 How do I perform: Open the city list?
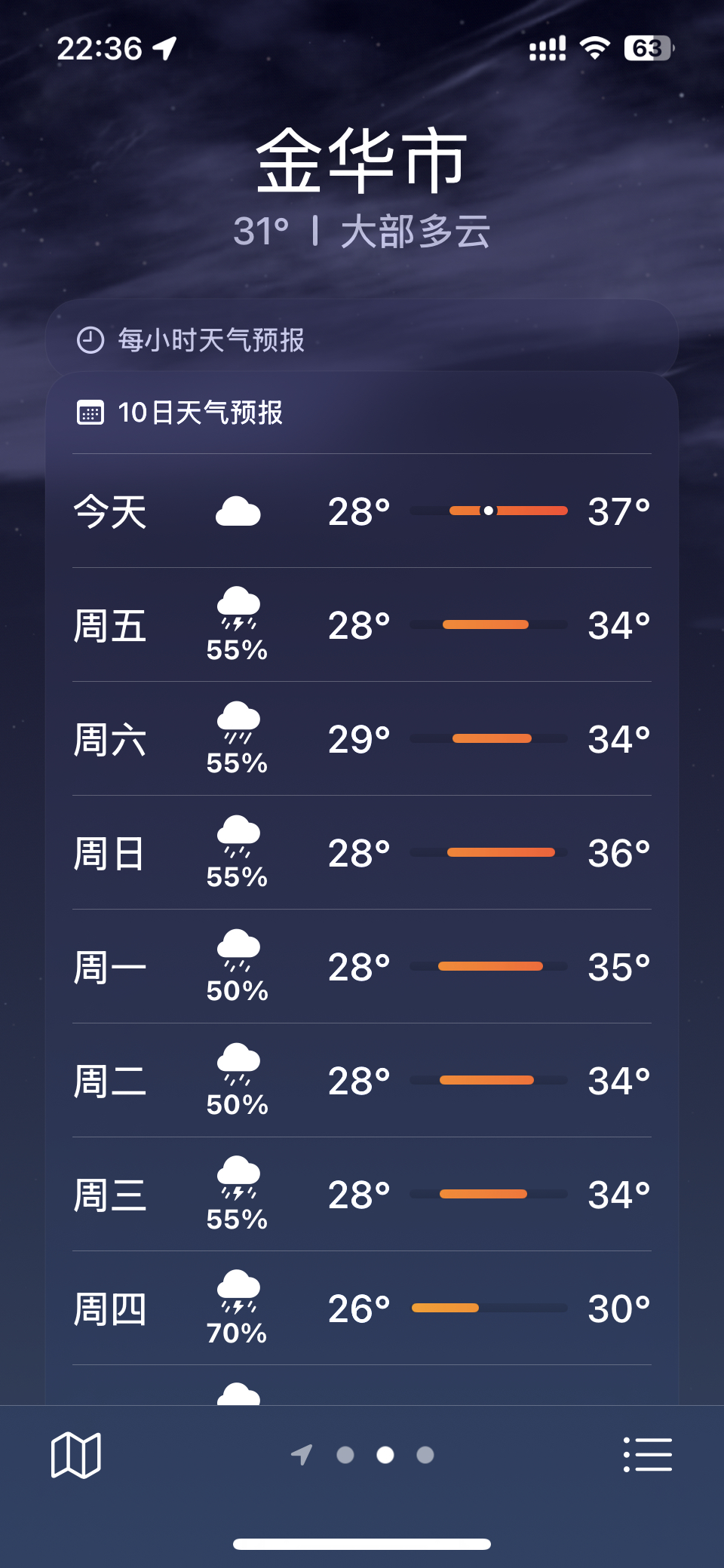coord(648,1454)
